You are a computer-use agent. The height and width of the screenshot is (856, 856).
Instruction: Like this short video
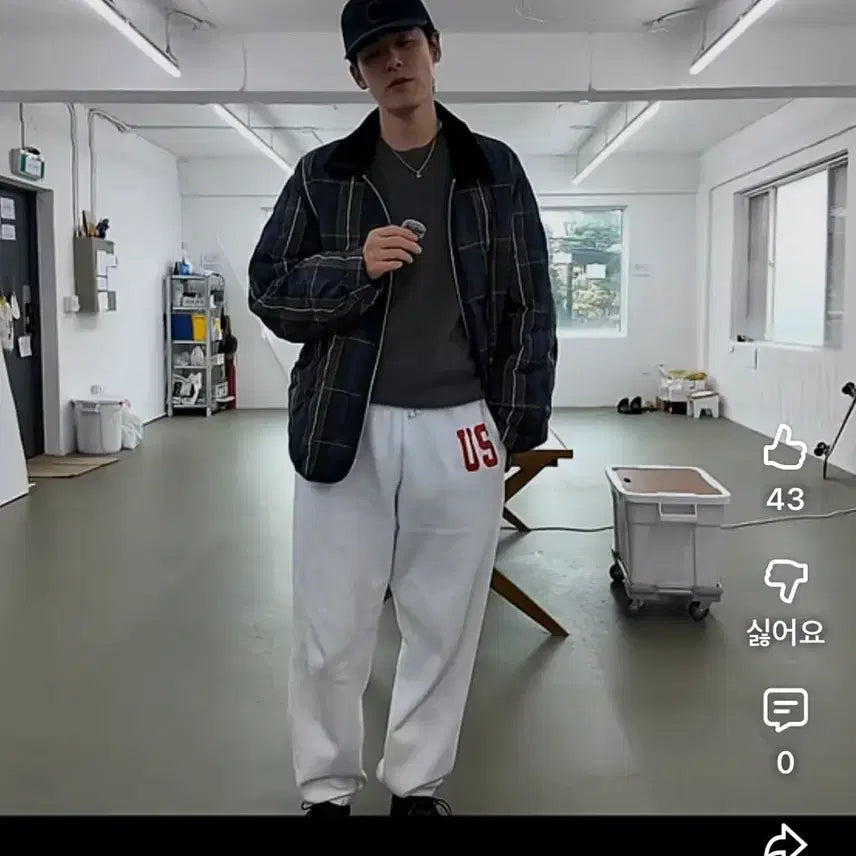tap(785, 449)
